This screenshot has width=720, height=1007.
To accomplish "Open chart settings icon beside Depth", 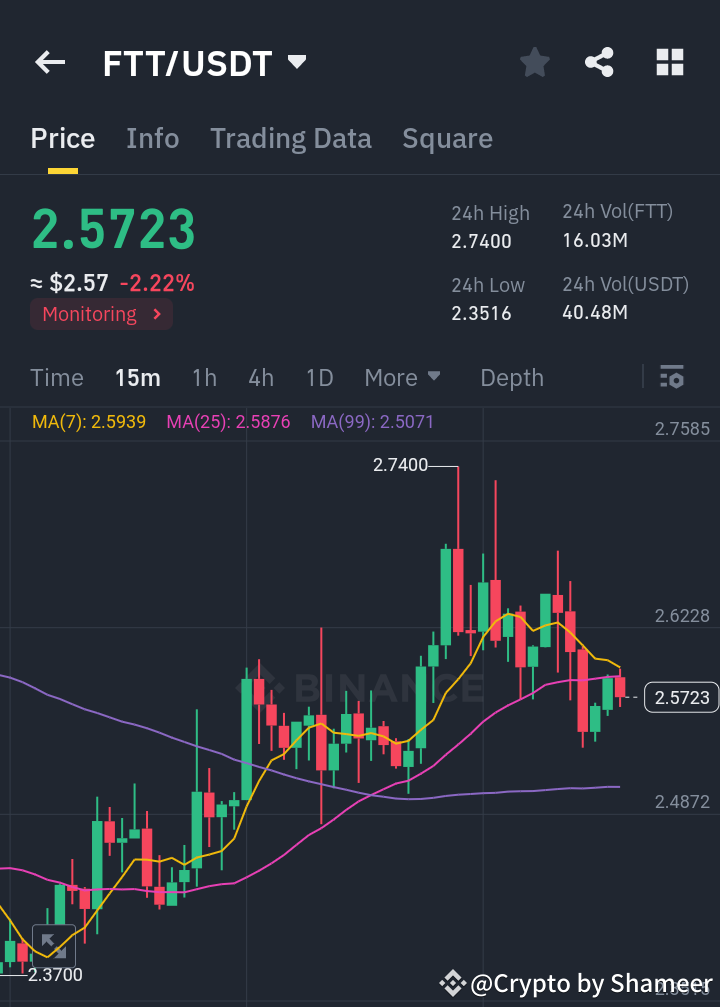I will pyautogui.click(x=671, y=378).
